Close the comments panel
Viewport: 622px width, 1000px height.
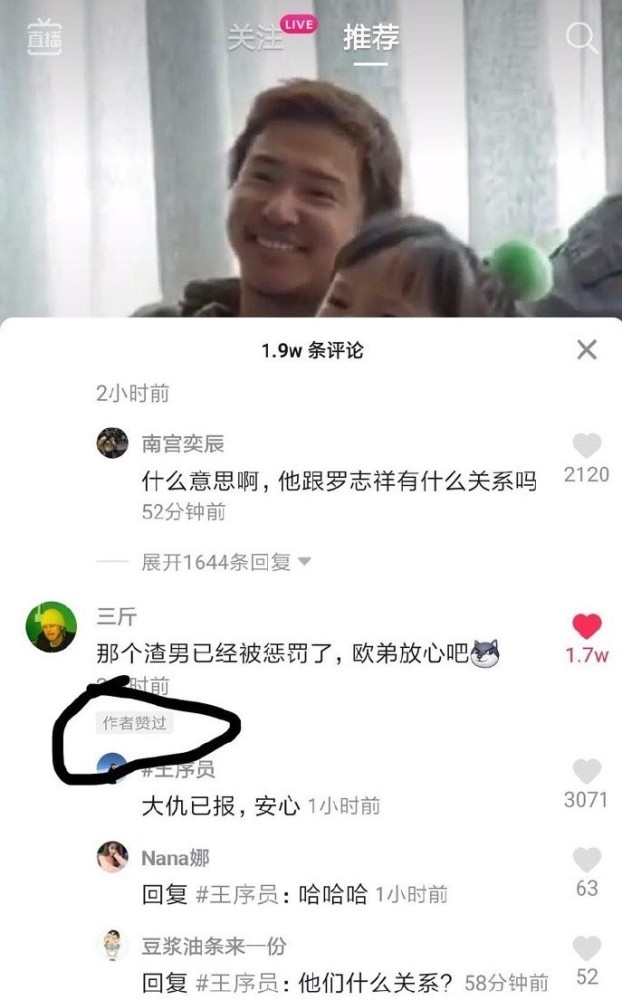587,349
